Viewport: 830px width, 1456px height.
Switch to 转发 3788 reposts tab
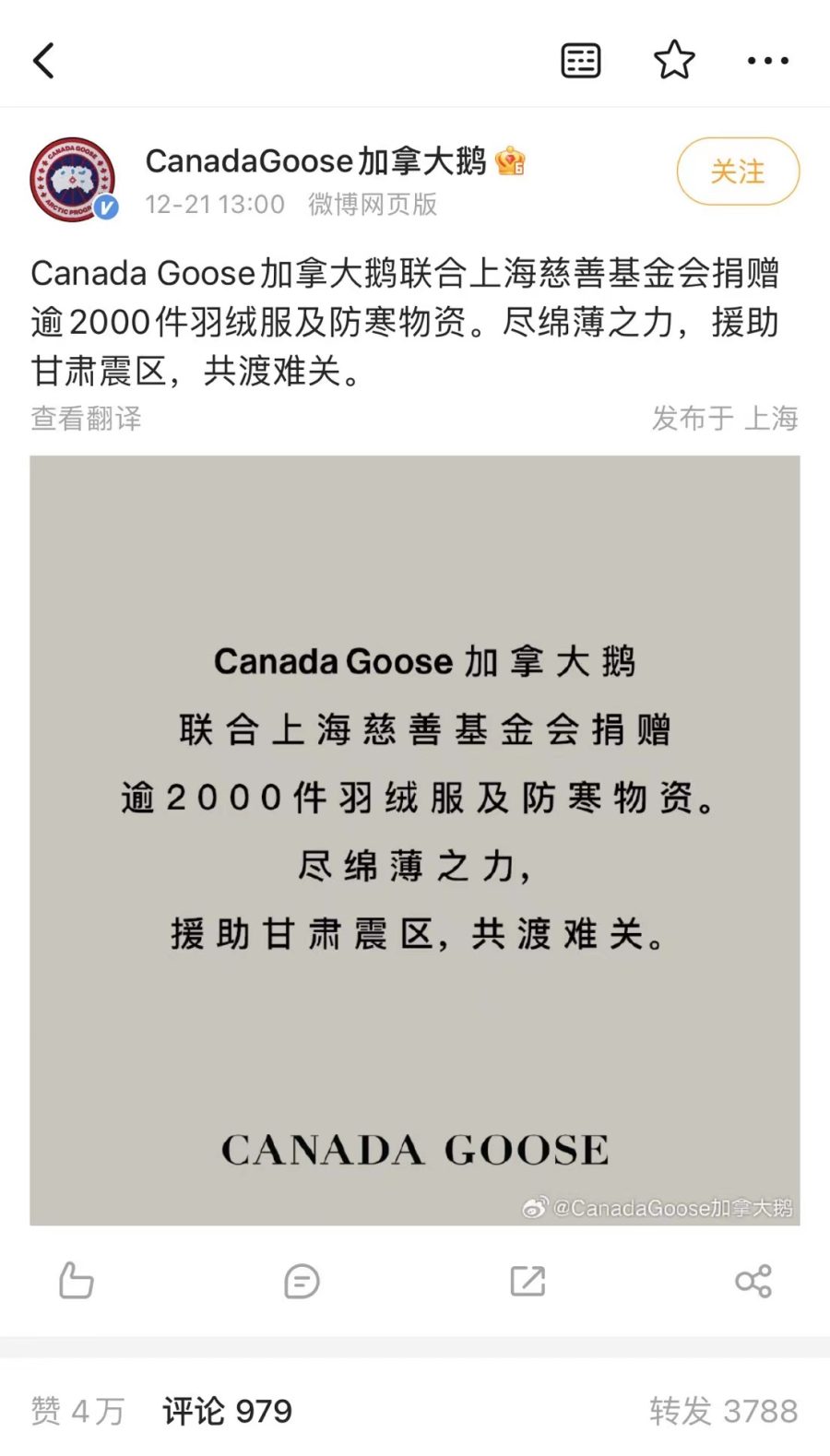pyautogui.click(x=723, y=1411)
